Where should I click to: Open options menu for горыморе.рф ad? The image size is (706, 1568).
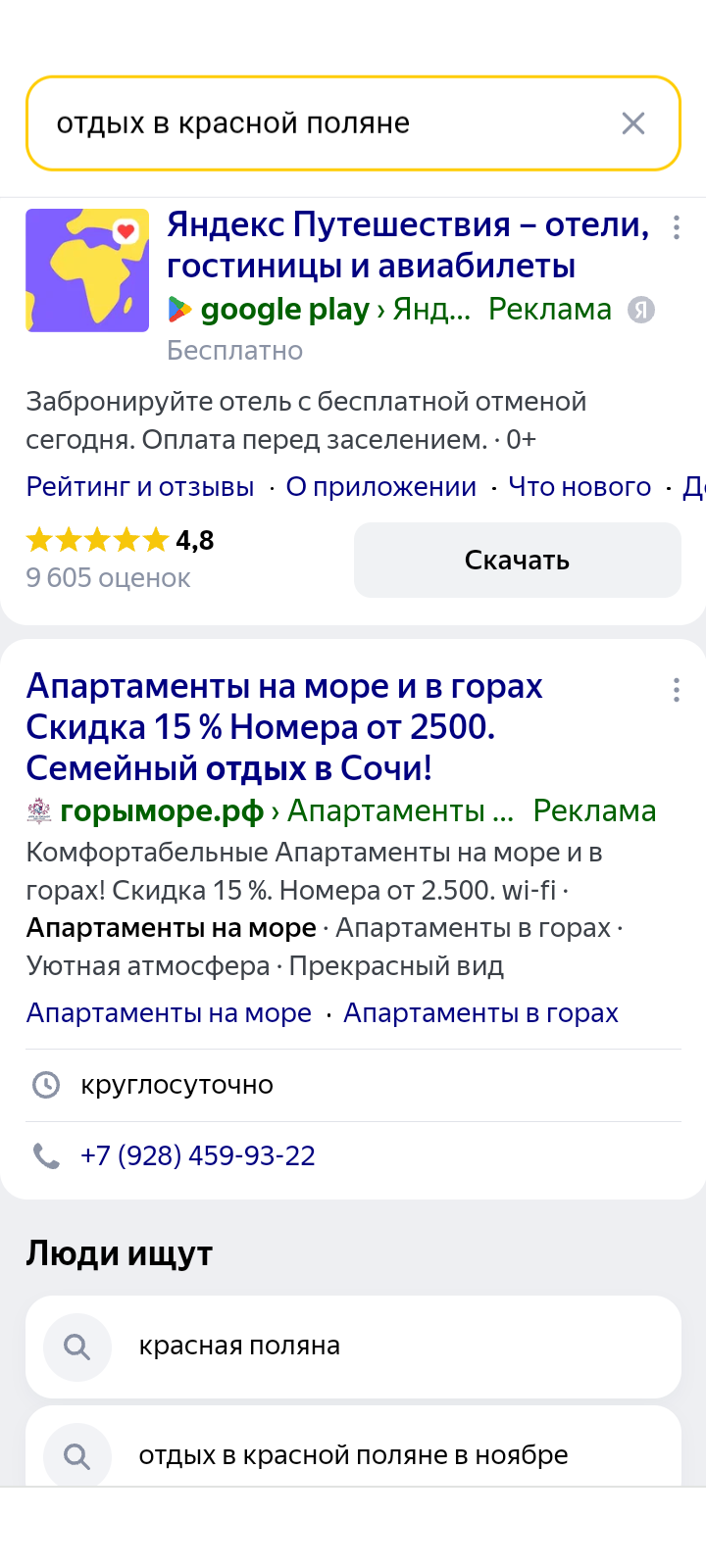(677, 690)
